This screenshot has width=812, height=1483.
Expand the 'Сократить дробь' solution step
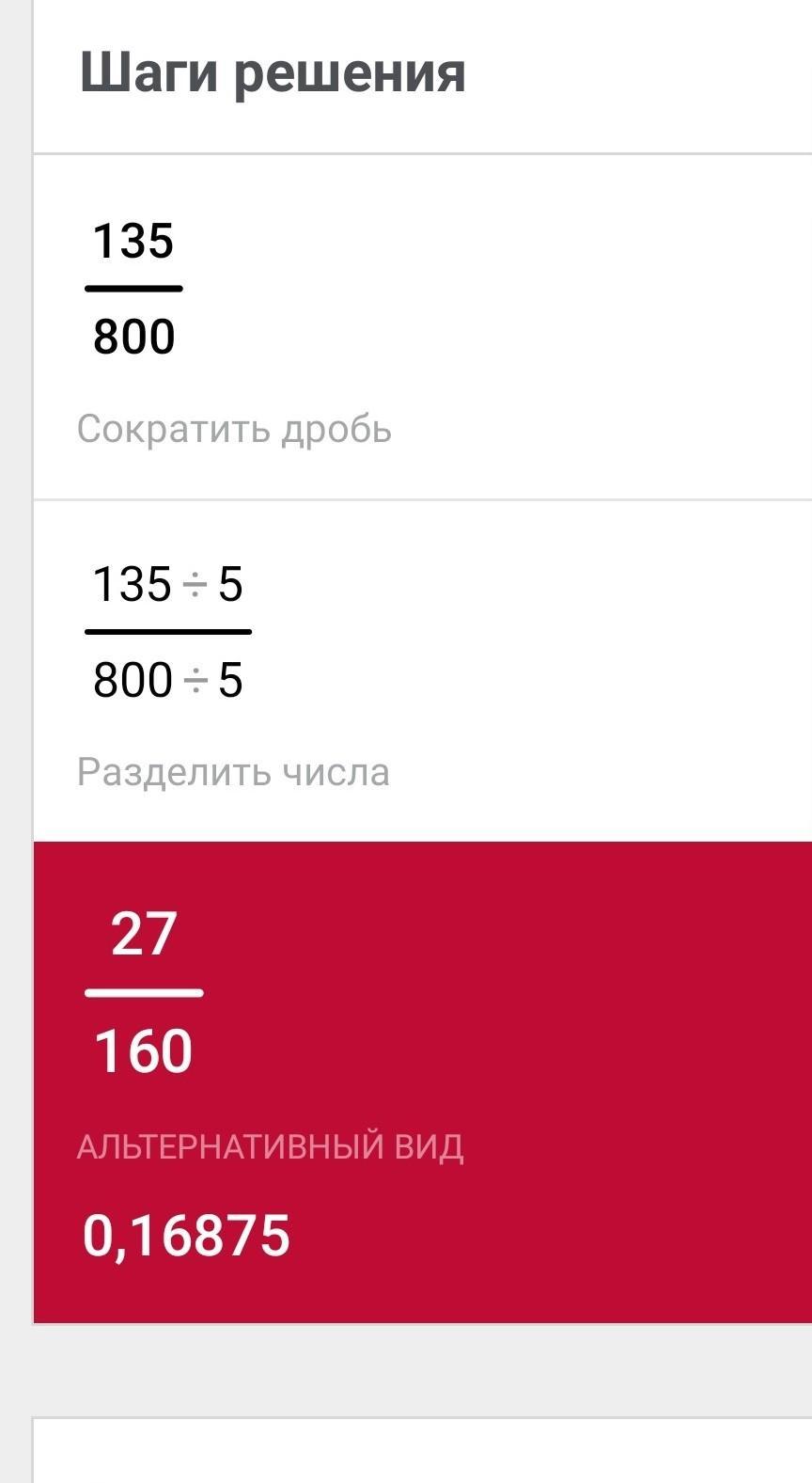pos(423,327)
